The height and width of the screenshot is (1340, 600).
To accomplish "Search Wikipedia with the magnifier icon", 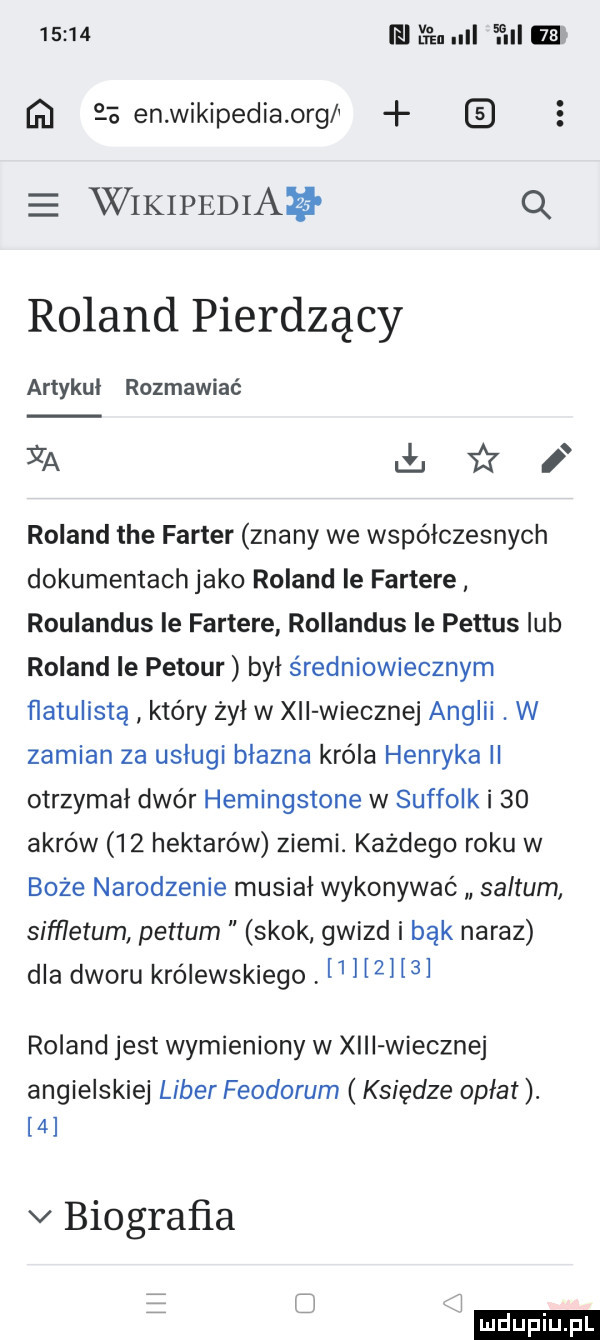I will coord(537,206).
